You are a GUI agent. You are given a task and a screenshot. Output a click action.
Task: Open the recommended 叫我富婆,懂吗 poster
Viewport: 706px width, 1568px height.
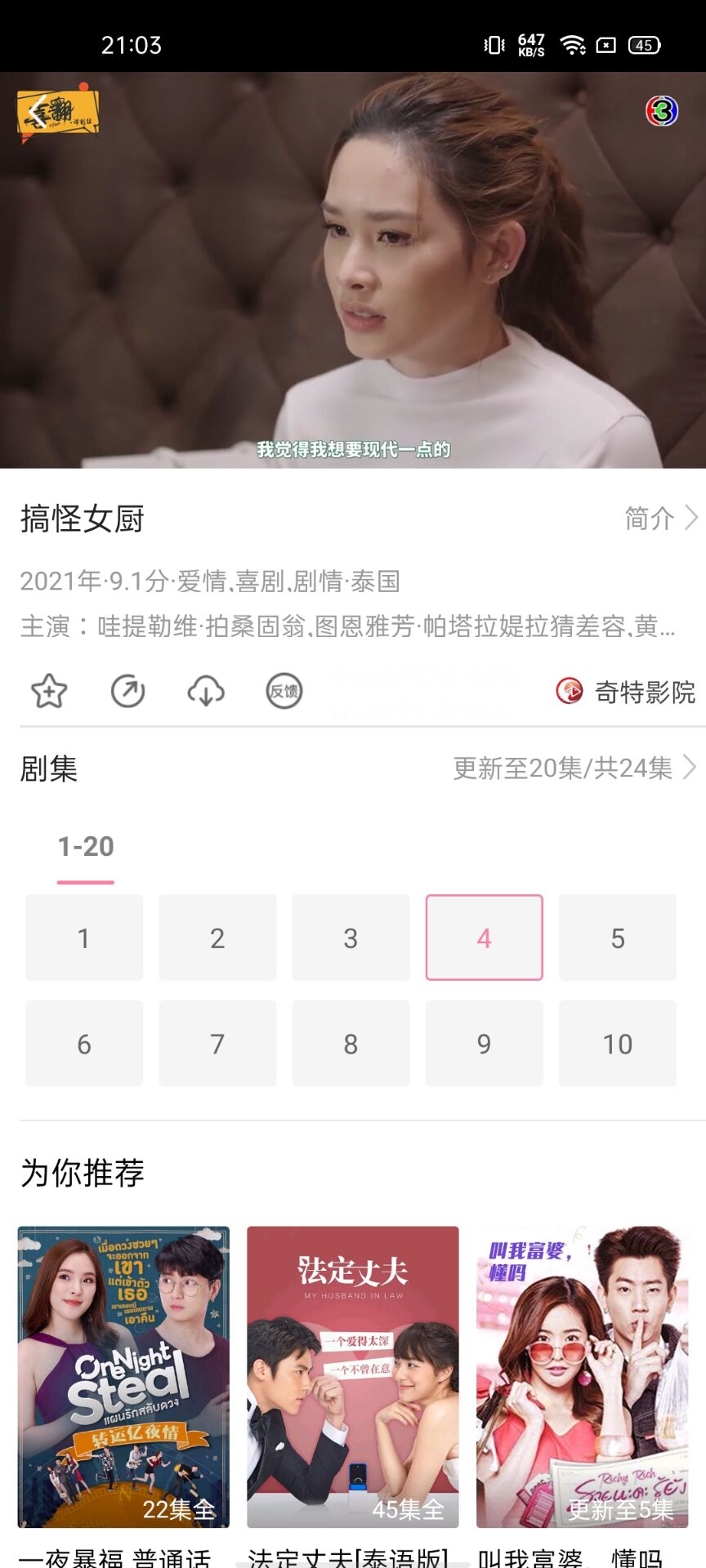(x=582, y=1376)
